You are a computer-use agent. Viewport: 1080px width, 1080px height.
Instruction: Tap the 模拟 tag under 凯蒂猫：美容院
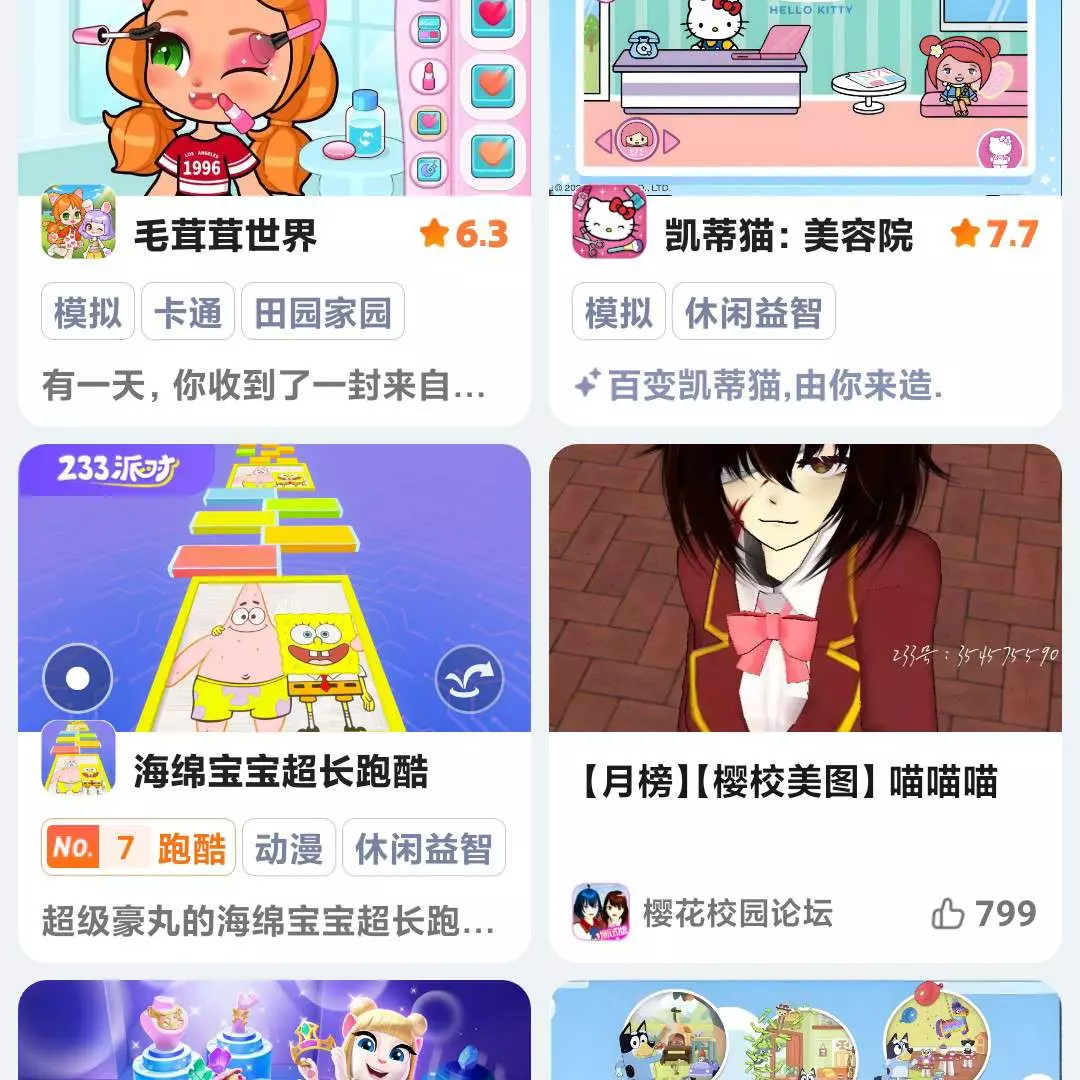(x=619, y=312)
